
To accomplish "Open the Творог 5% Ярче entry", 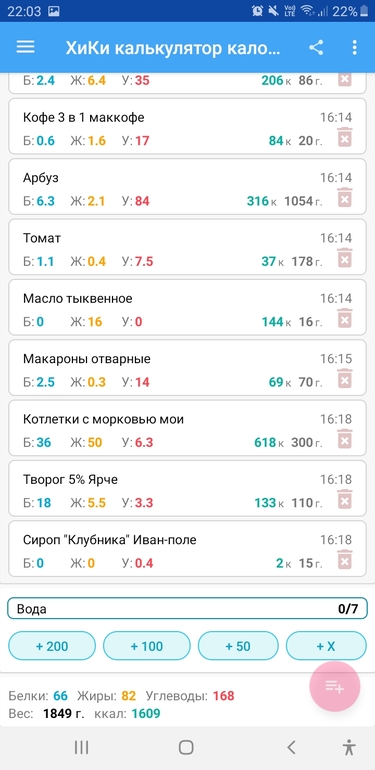I will [188, 490].
